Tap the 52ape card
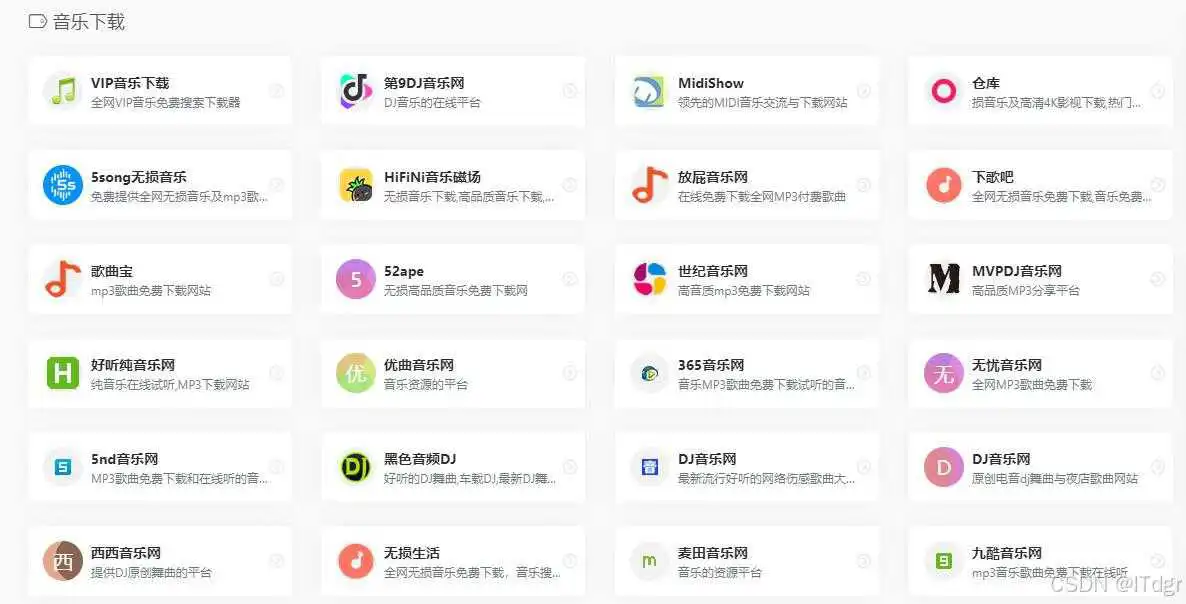Image resolution: width=1186 pixels, height=604 pixels. click(453, 279)
